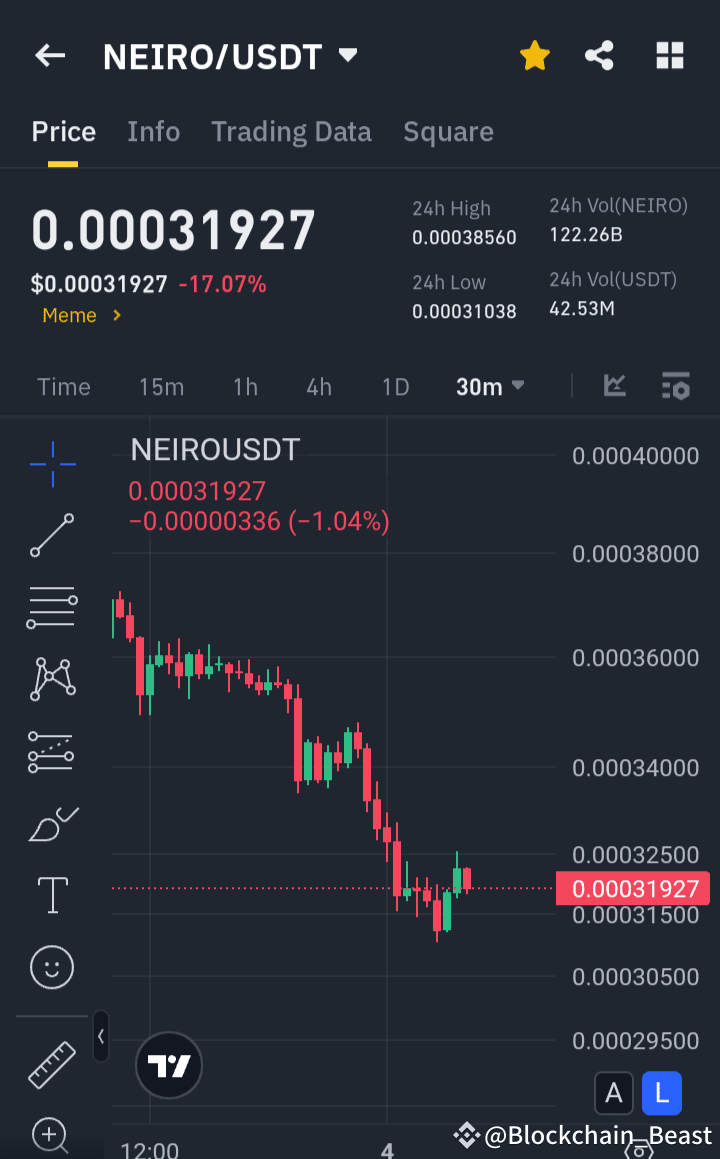Screen dimensions: 720x1159
Task: Select the trend line drawing tool
Action: (x=51, y=535)
